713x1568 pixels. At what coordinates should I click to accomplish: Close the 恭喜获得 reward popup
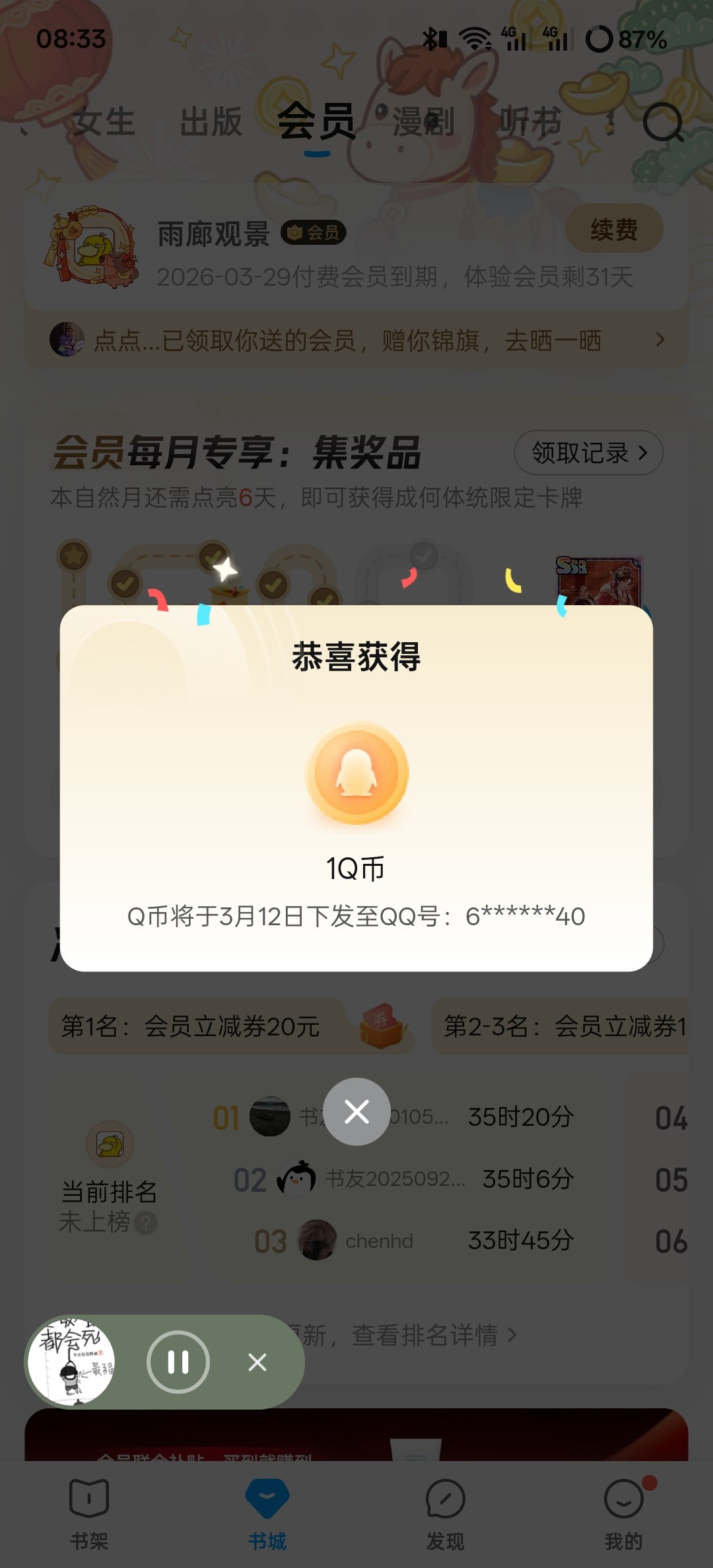[x=356, y=1112]
